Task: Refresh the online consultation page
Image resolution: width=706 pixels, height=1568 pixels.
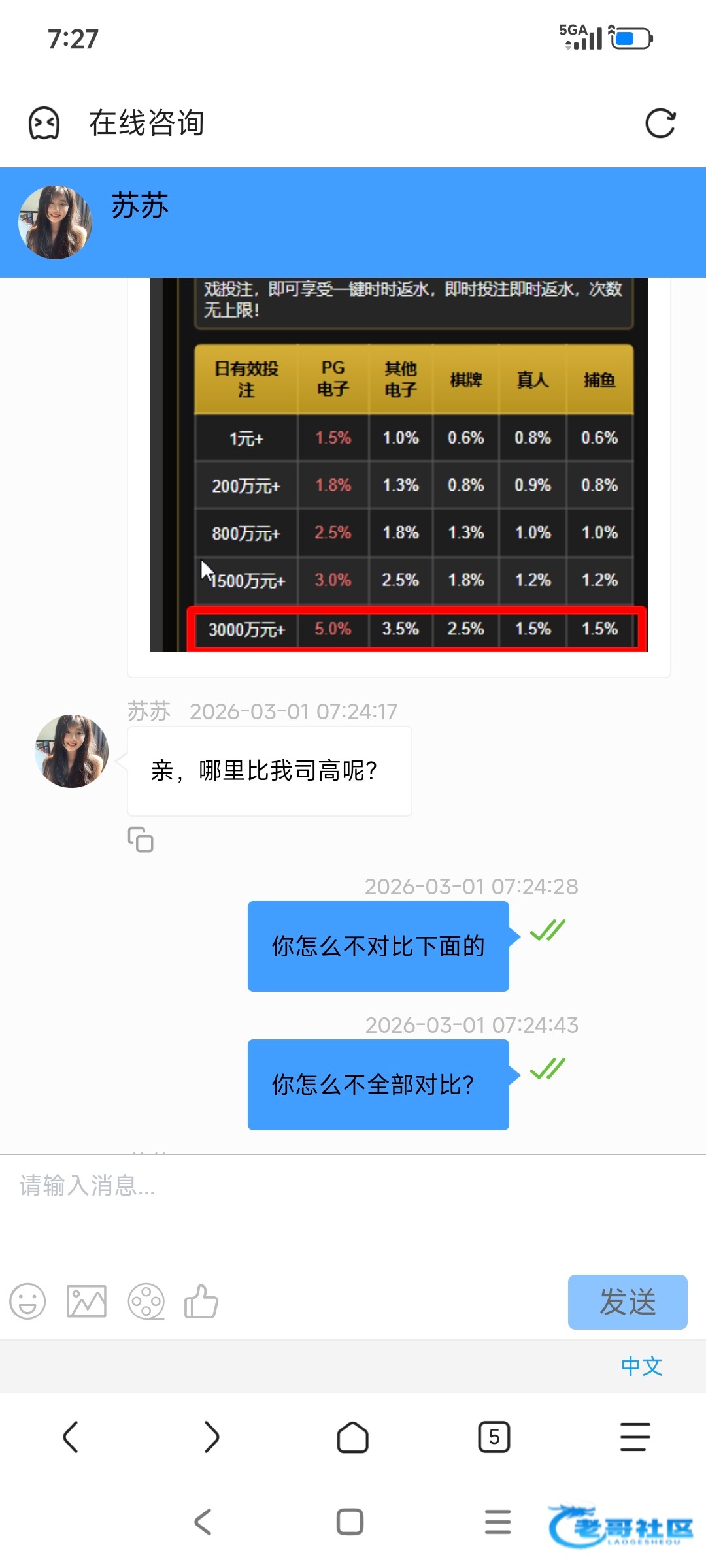Action: pyautogui.click(x=660, y=123)
